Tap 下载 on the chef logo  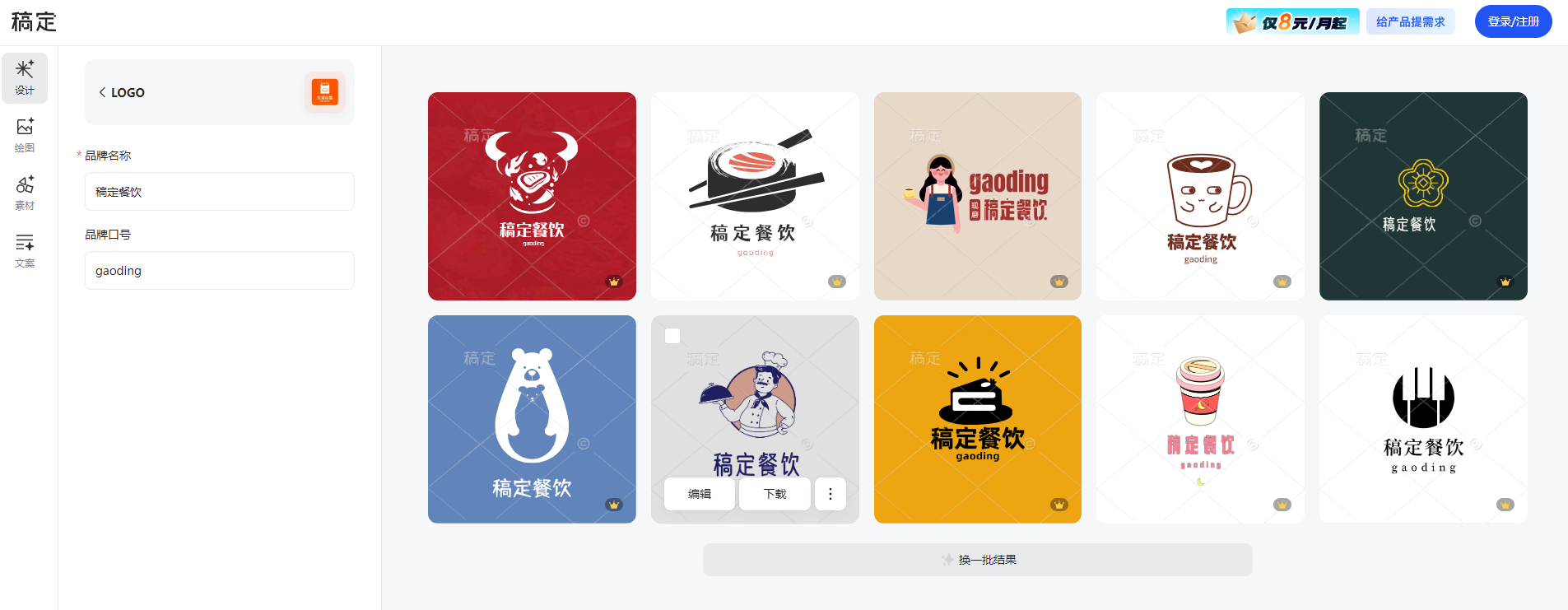pyautogui.click(x=775, y=494)
